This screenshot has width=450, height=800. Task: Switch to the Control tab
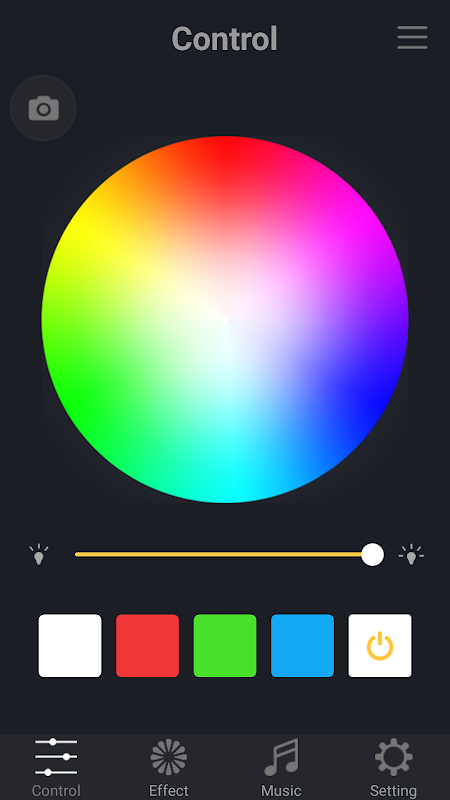coord(56,767)
